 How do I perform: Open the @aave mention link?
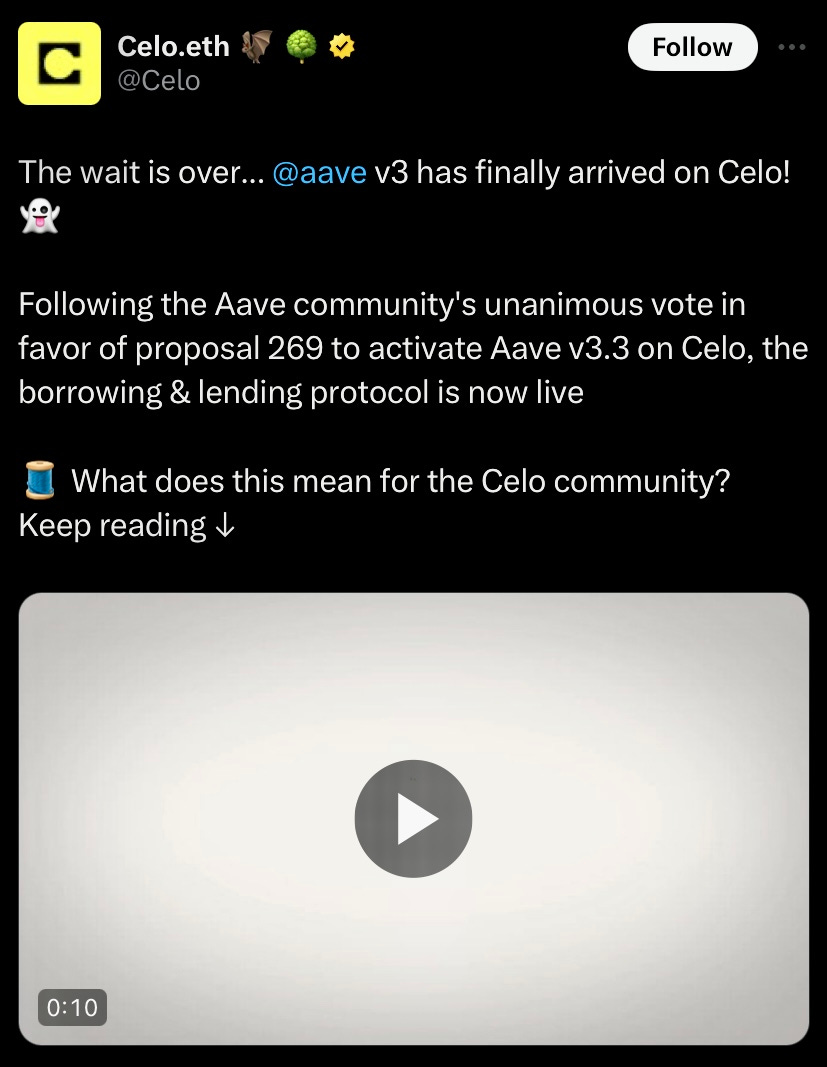(x=319, y=173)
